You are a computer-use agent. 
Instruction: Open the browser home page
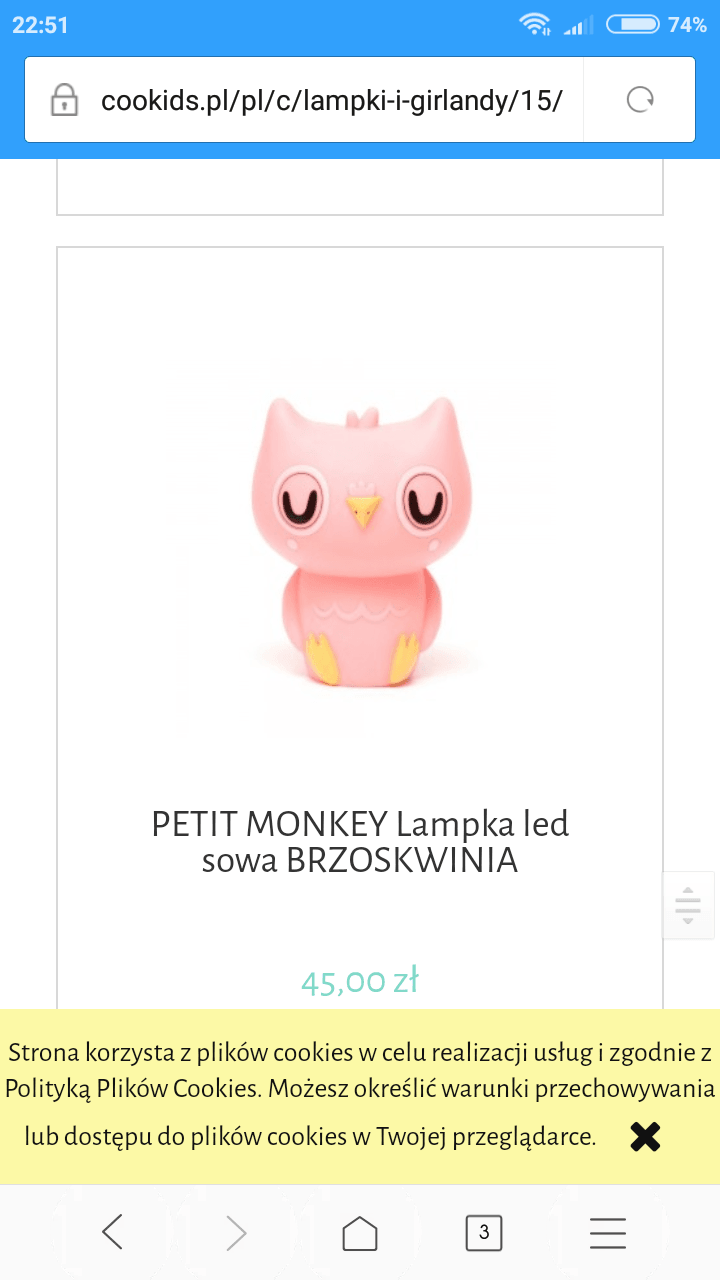coord(360,1232)
